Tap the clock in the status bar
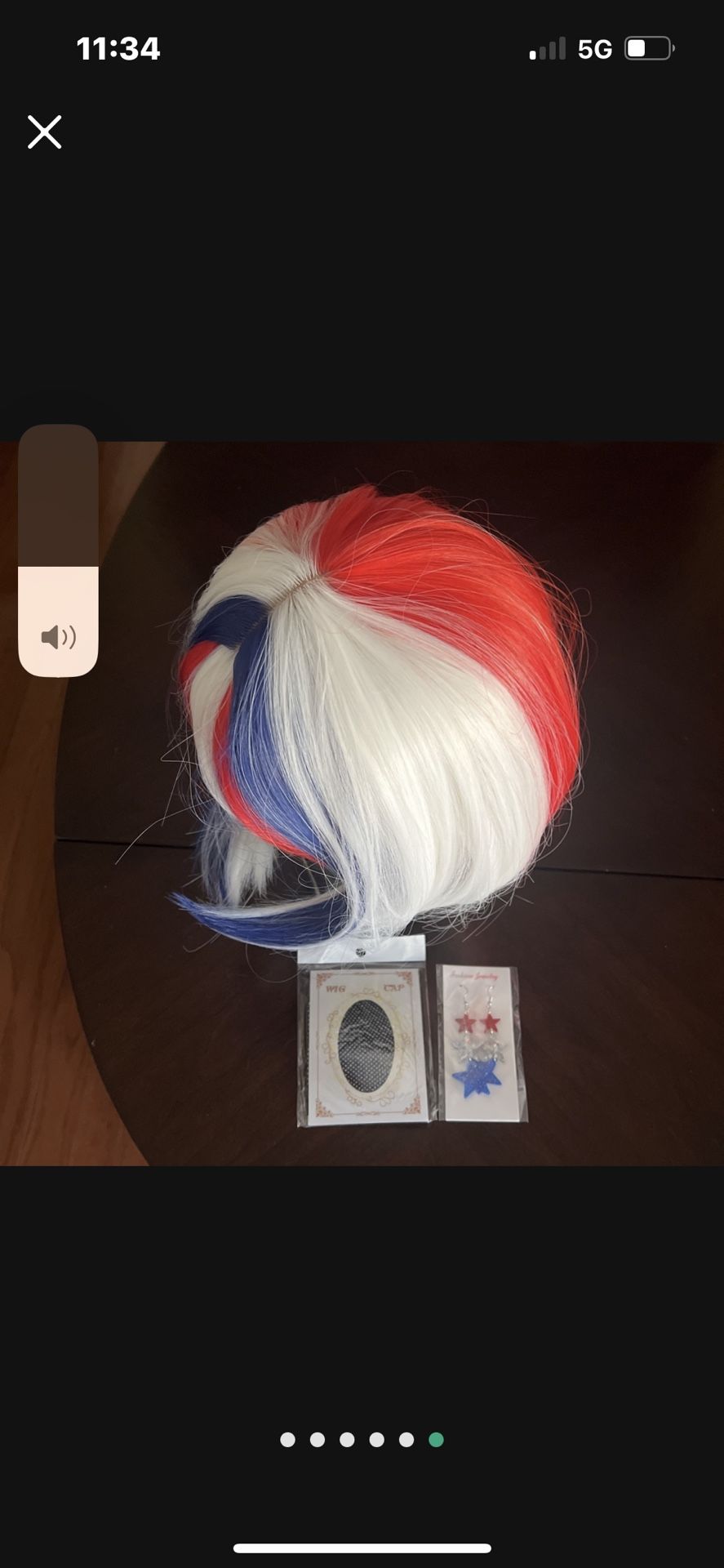The image size is (724, 1568). click(x=121, y=47)
